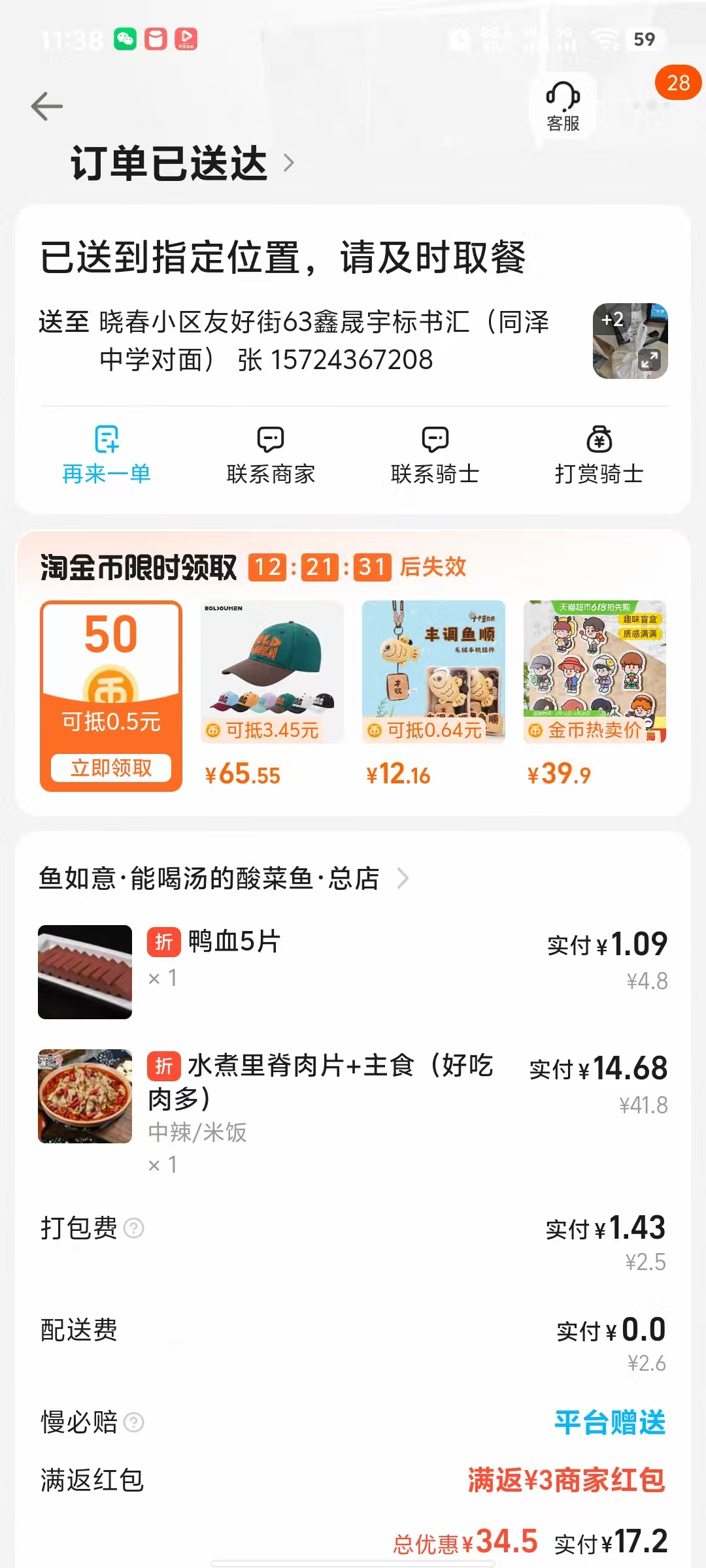Go back using the arrow icon

[x=47, y=106]
